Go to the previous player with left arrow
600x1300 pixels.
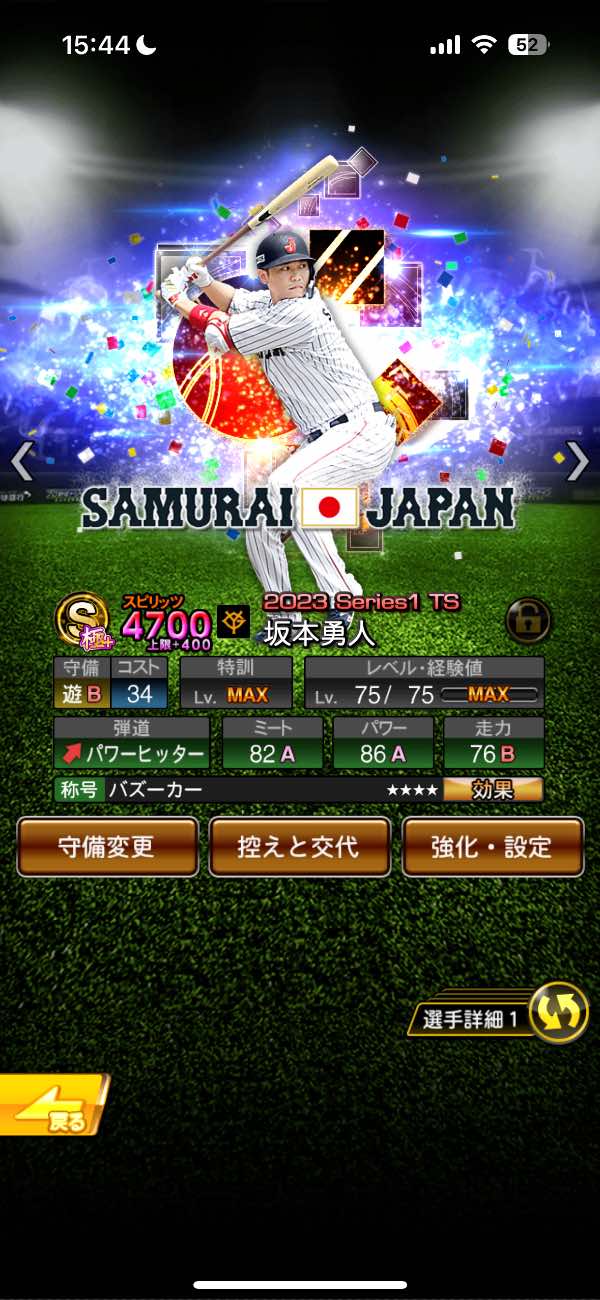(22, 462)
